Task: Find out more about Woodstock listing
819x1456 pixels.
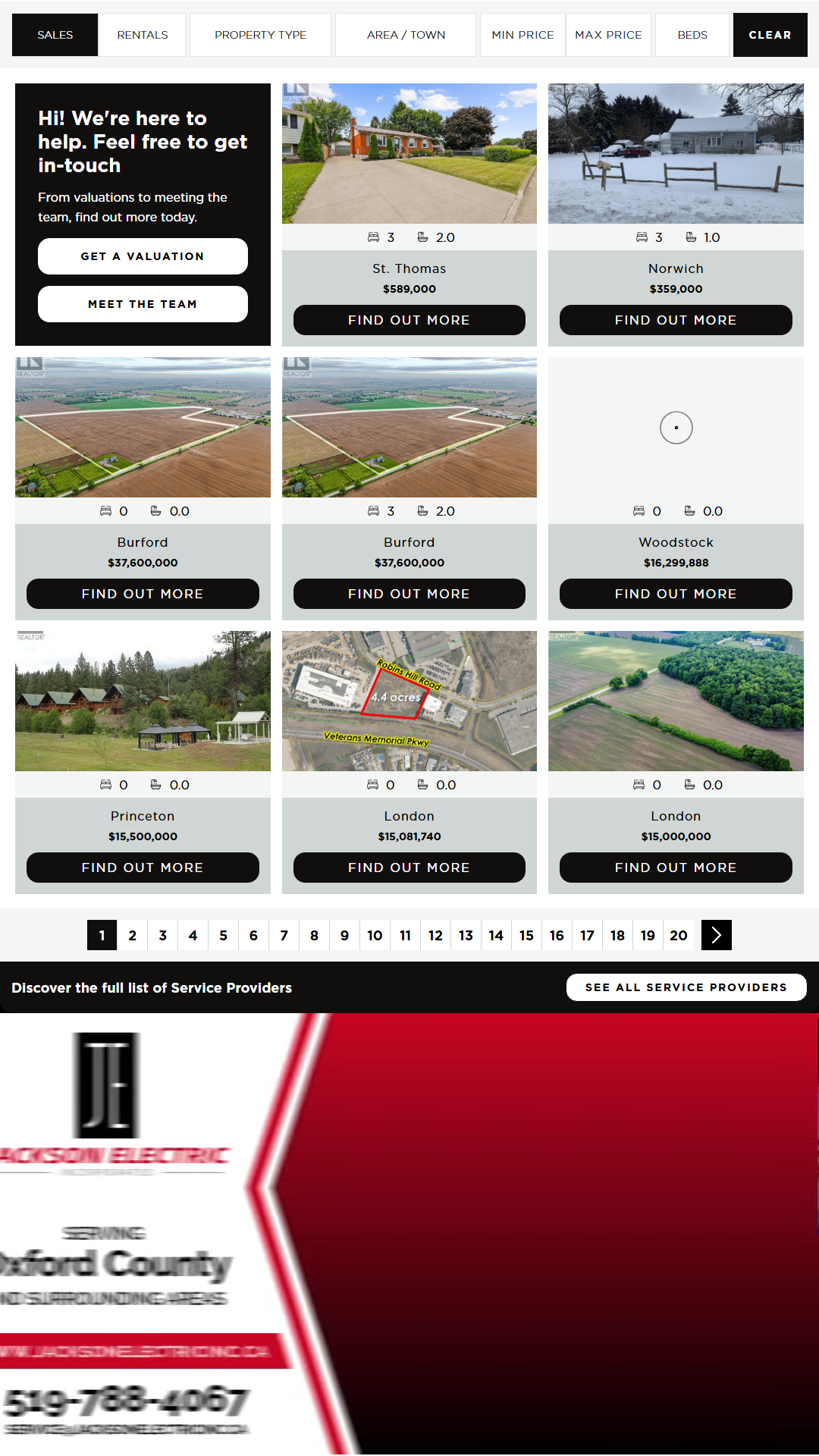Action: coord(676,594)
